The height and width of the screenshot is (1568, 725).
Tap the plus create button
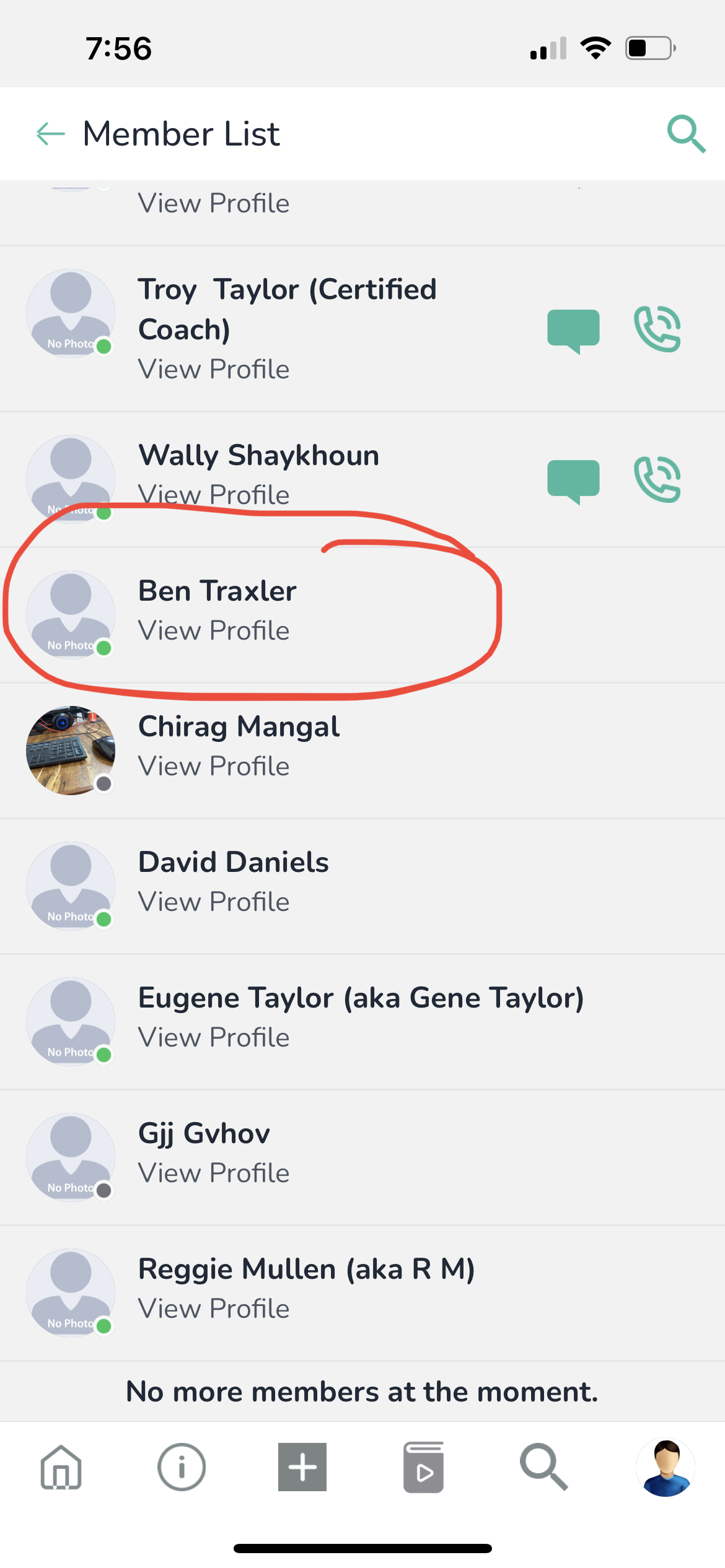[302, 1468]
